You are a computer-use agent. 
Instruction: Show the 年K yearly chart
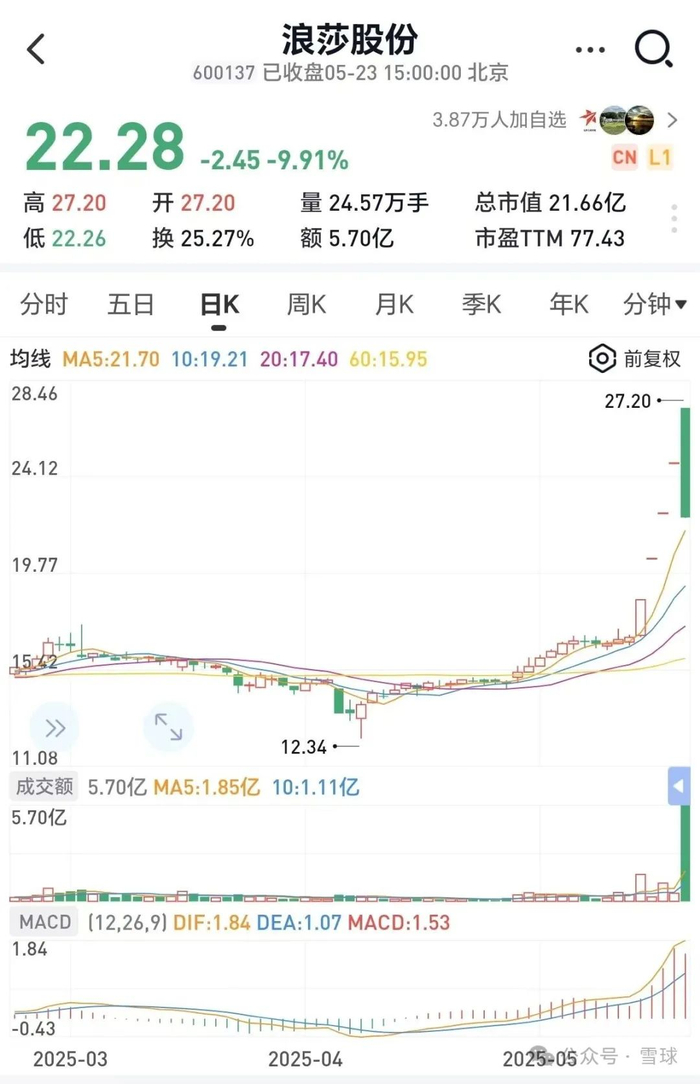(569, 304)
